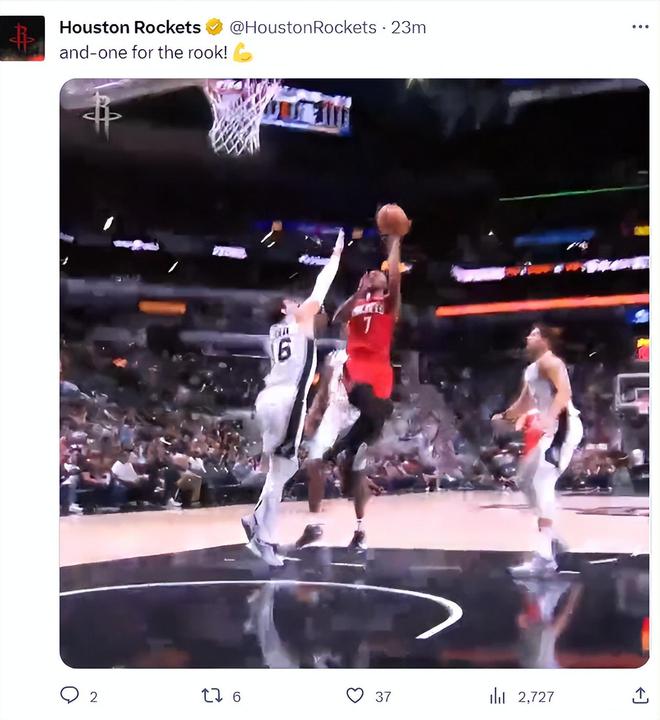The height and width of the screenshot is (720, 660).
Task: Open Houston Rockets profile avatar
Action: [22, 38]
